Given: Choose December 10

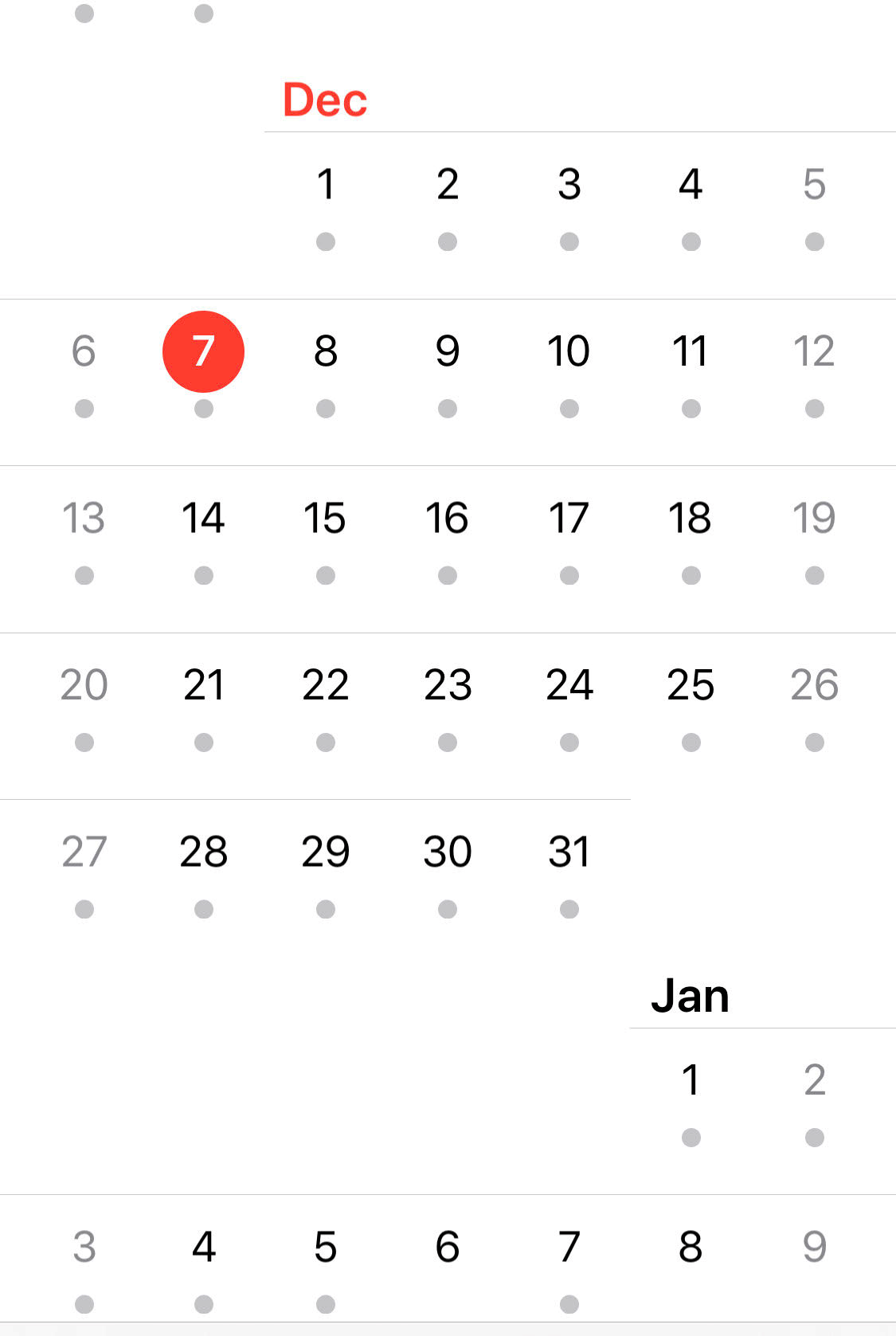Looking at the screenshot, I should pos(569,351).
